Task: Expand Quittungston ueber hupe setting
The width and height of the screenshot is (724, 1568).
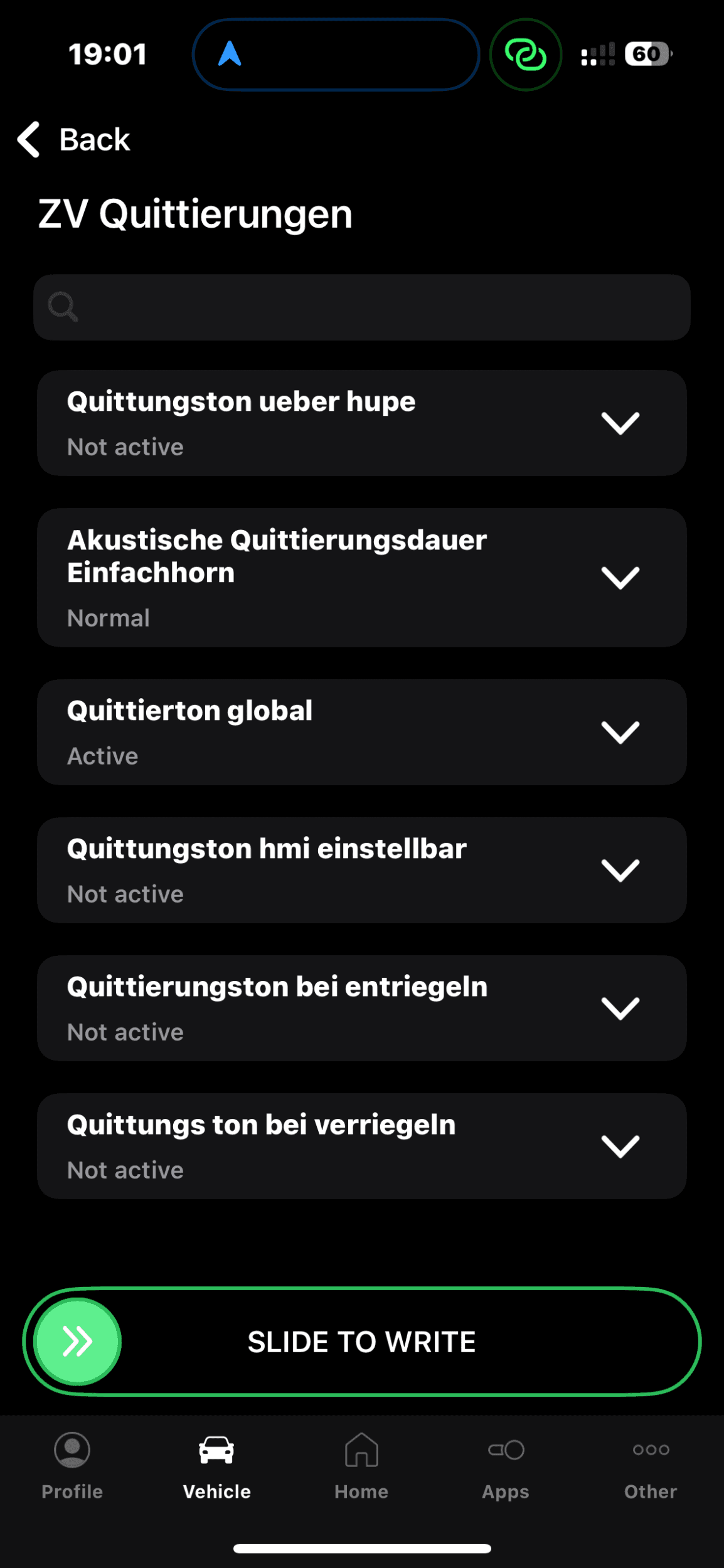Action: click(x=362, y=423)
